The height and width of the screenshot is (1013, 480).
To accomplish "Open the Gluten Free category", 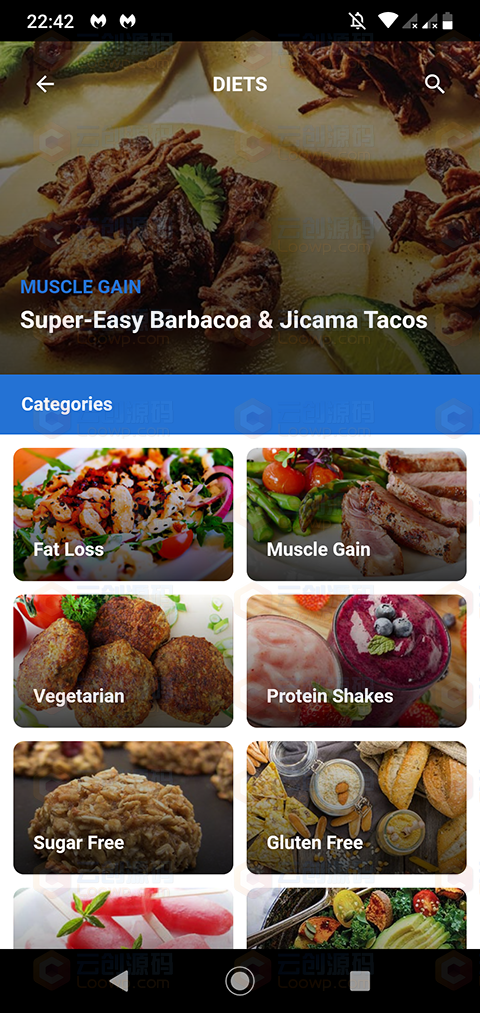I will 357,808.
